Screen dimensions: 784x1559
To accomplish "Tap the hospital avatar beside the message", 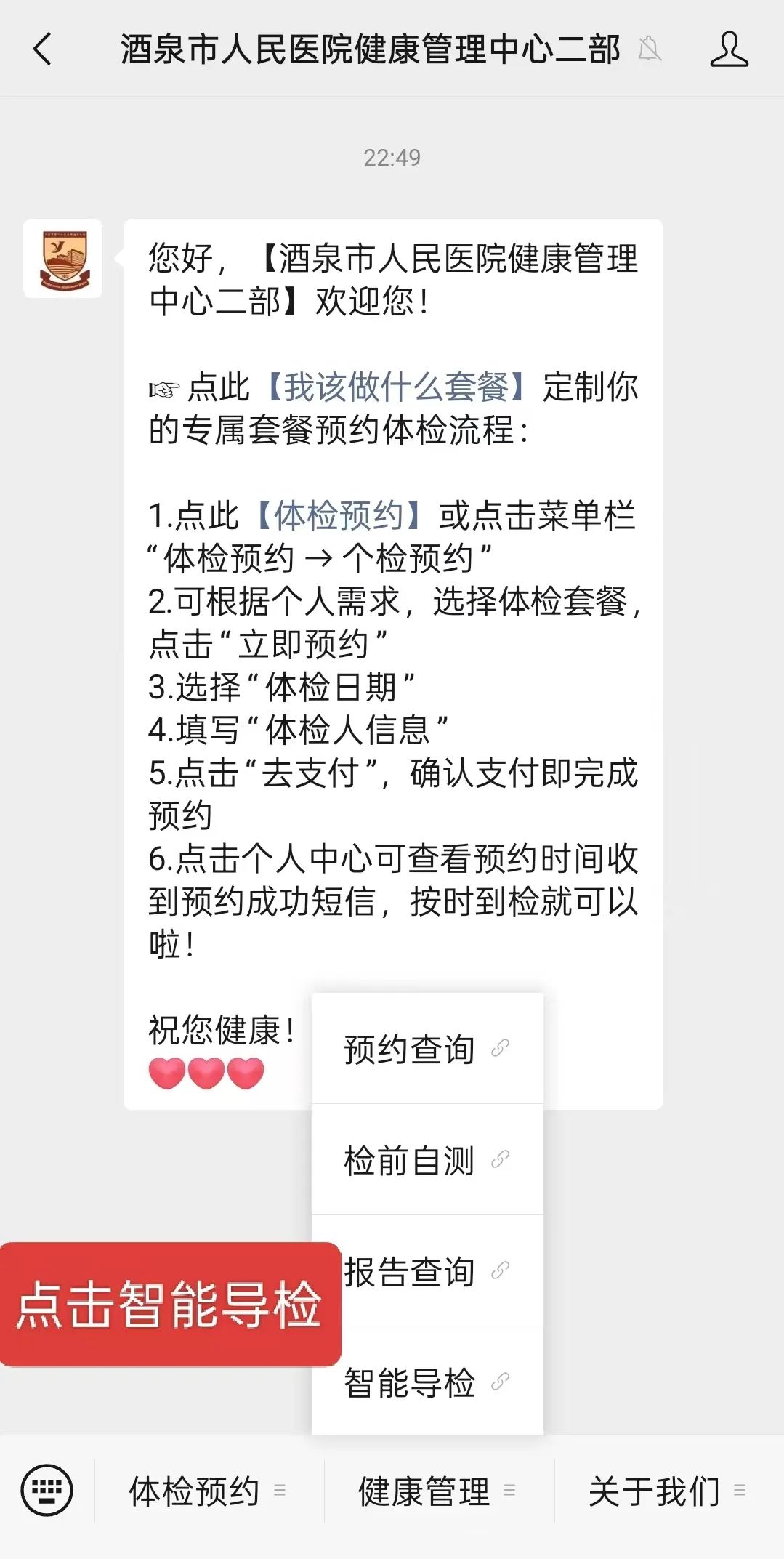I will (63, 259).
